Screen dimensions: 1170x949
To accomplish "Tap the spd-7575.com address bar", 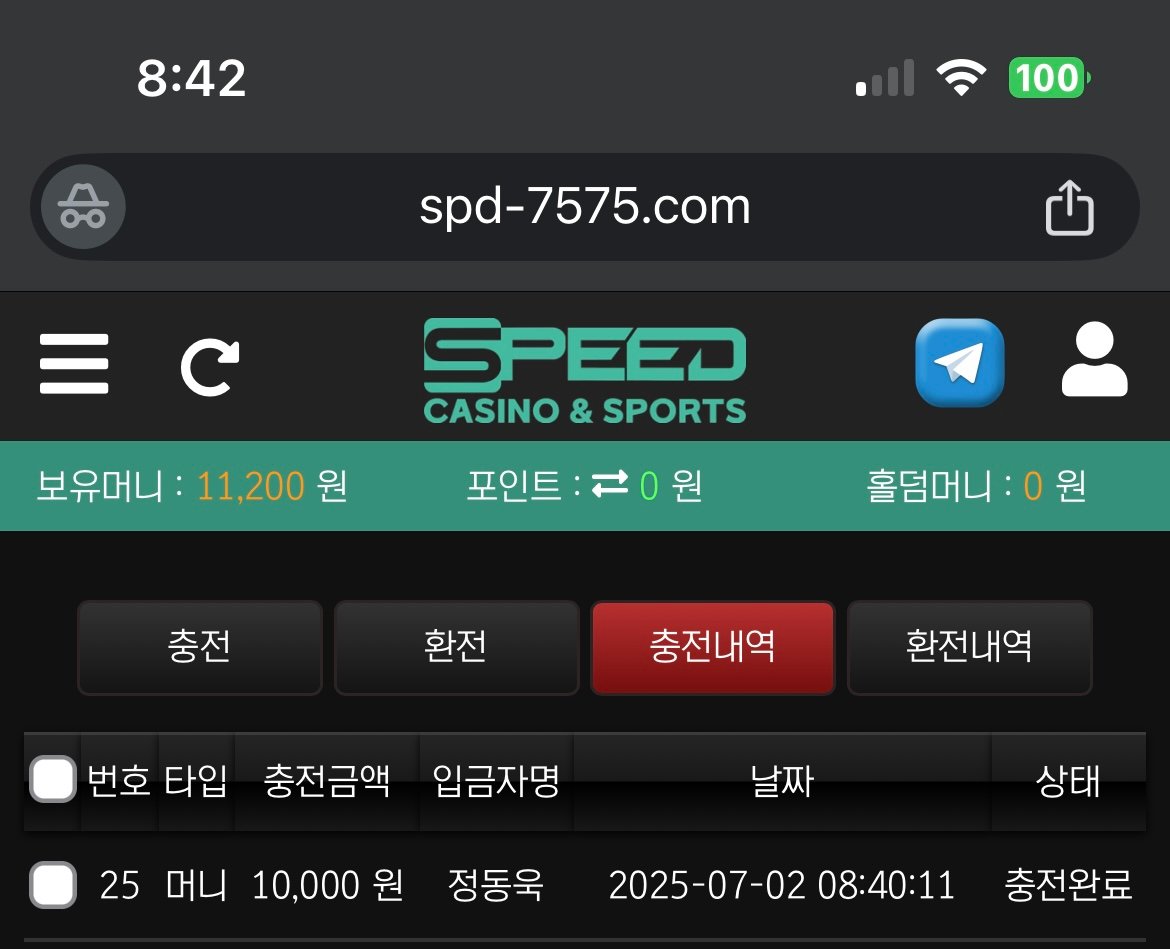I will pos(584,208).
